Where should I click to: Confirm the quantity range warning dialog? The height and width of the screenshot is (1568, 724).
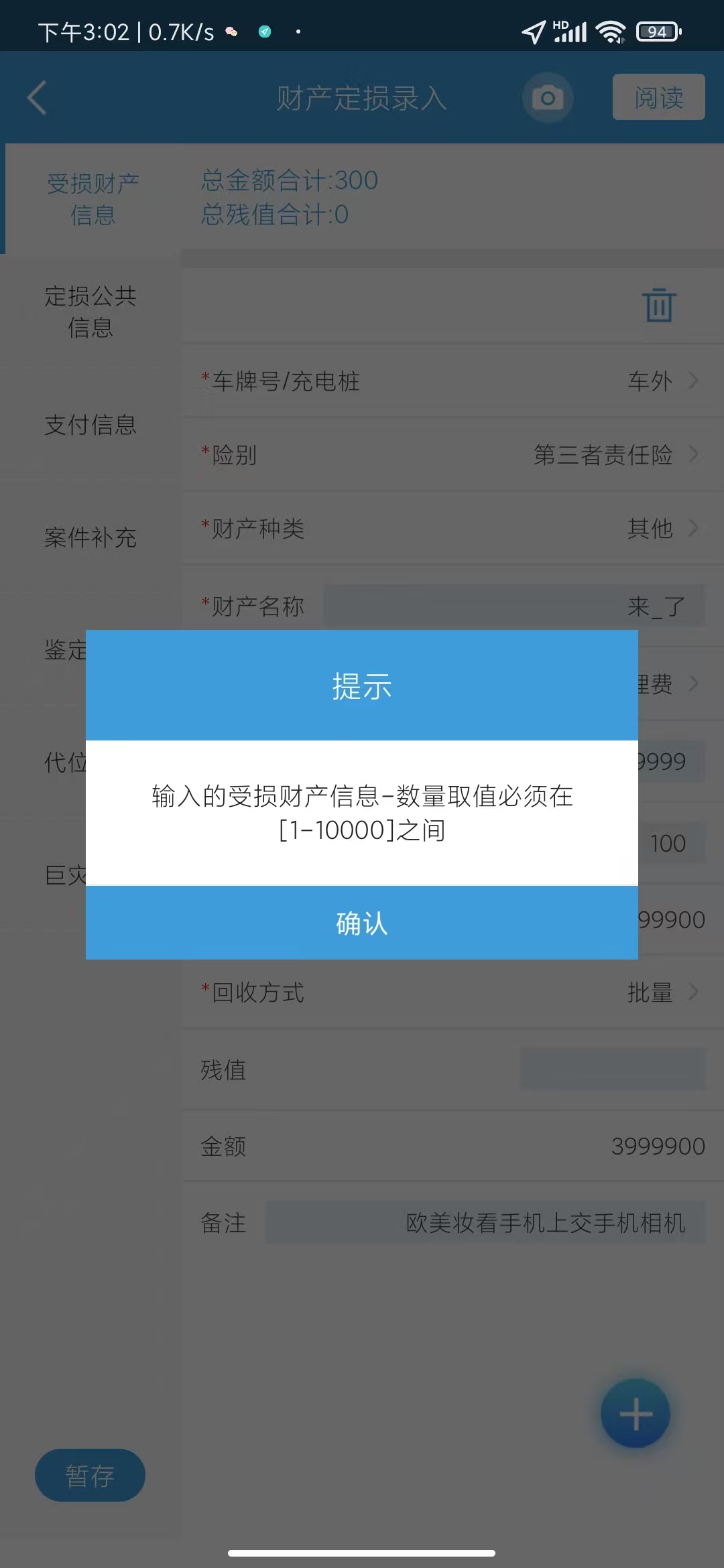click(362, 923)
